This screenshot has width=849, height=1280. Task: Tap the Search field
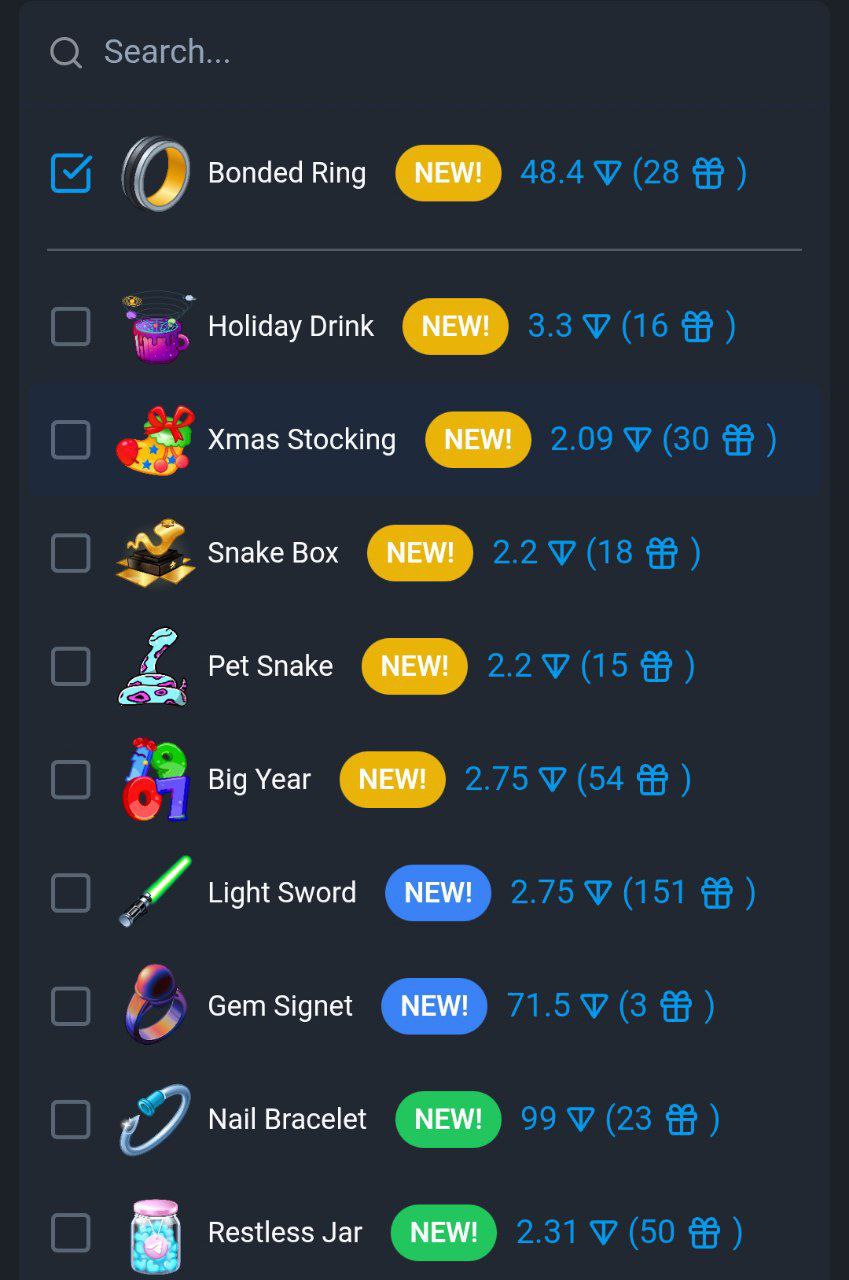tap(400, 52)
